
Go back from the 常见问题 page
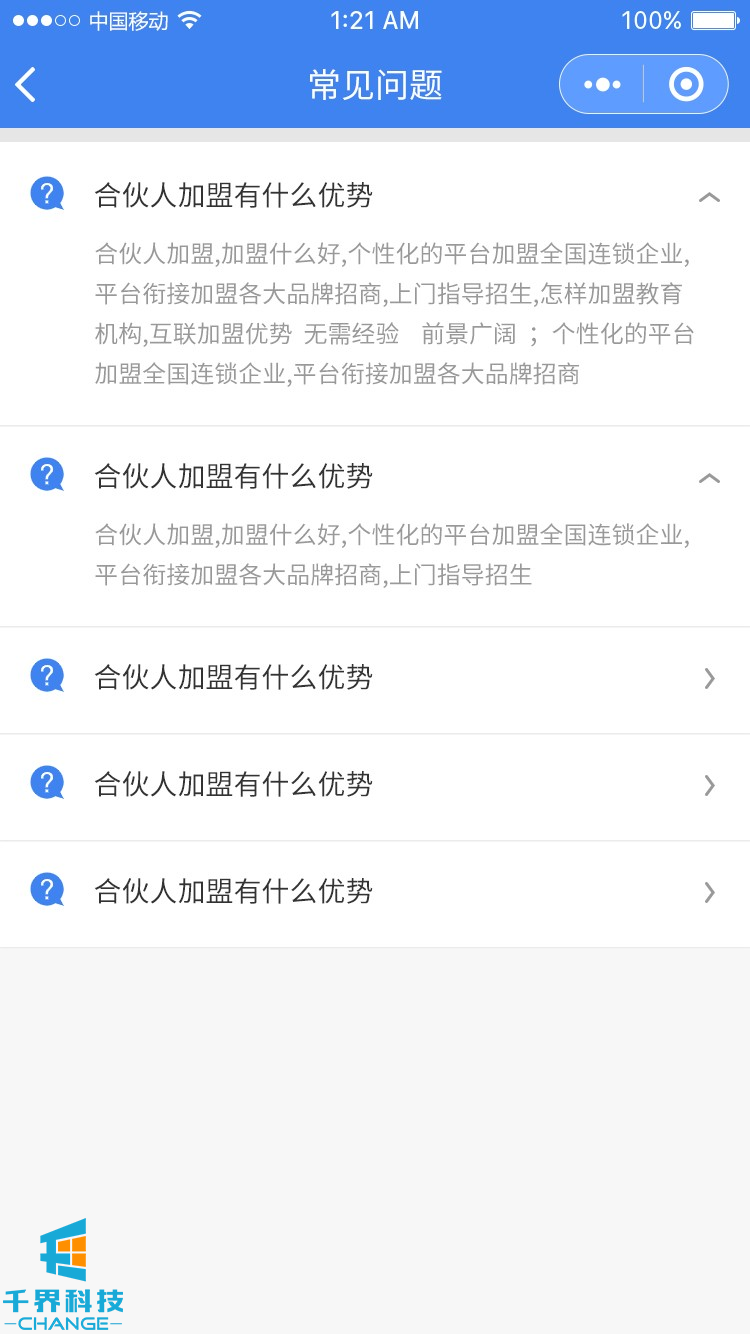click(27, 85)
